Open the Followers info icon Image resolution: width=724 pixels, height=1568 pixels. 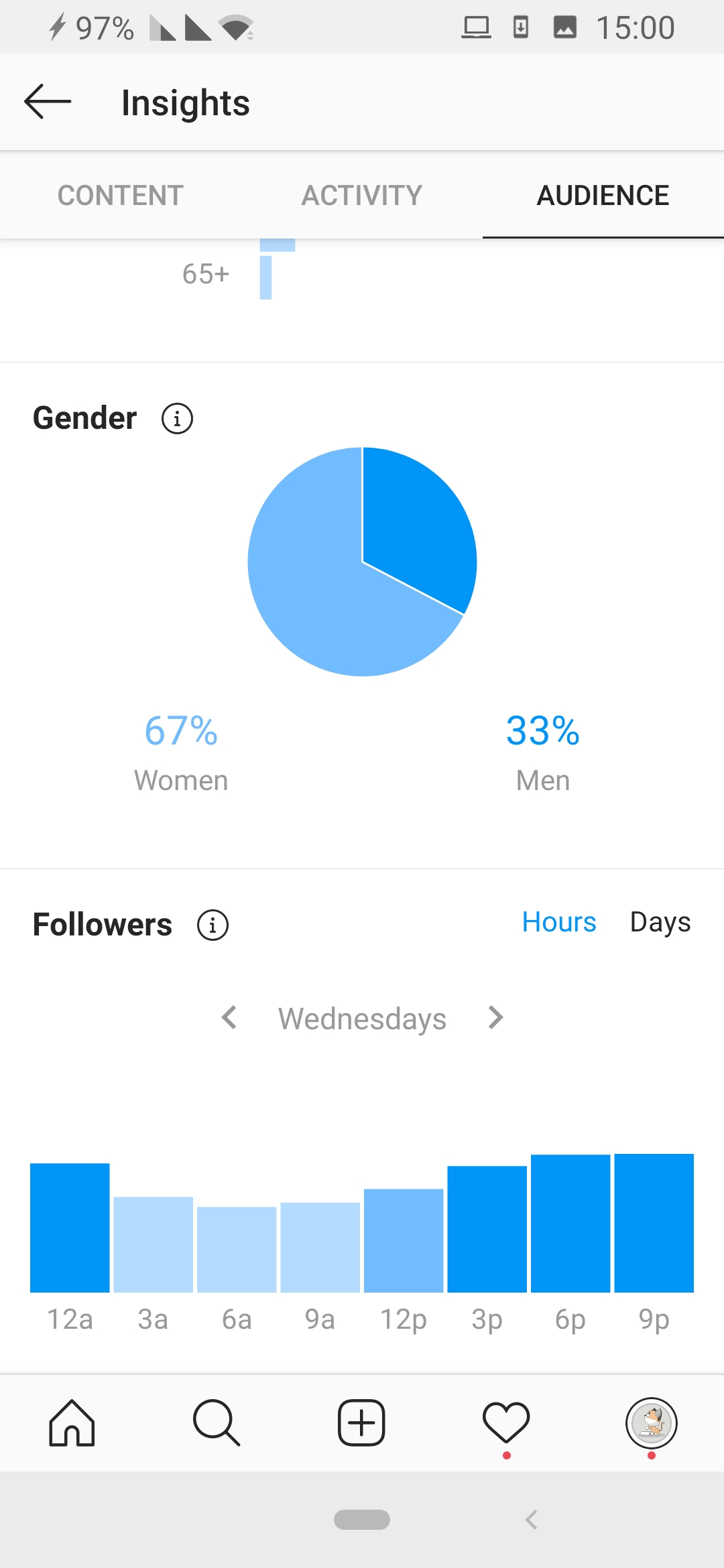coord(213,925)
